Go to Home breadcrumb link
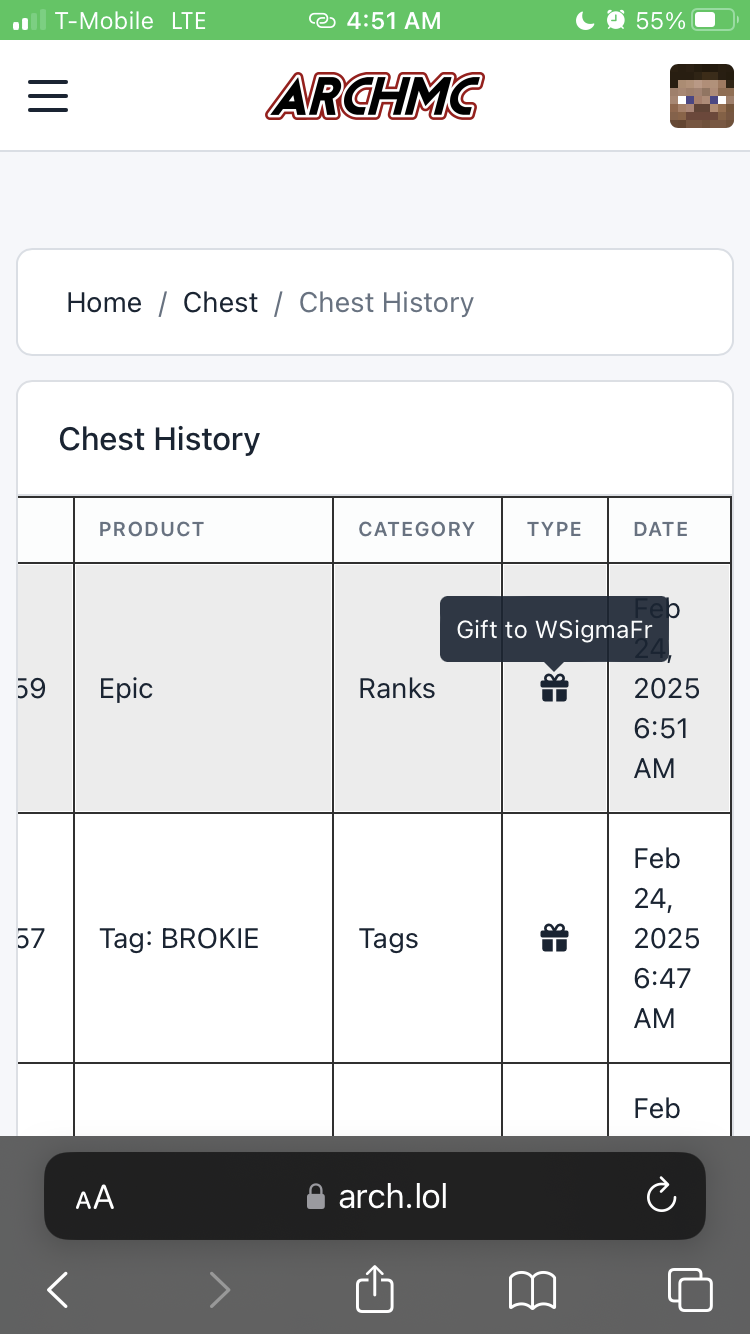The height and width of the screenshot is (1334, 750). pyautogui.click(x=104, y=302)
